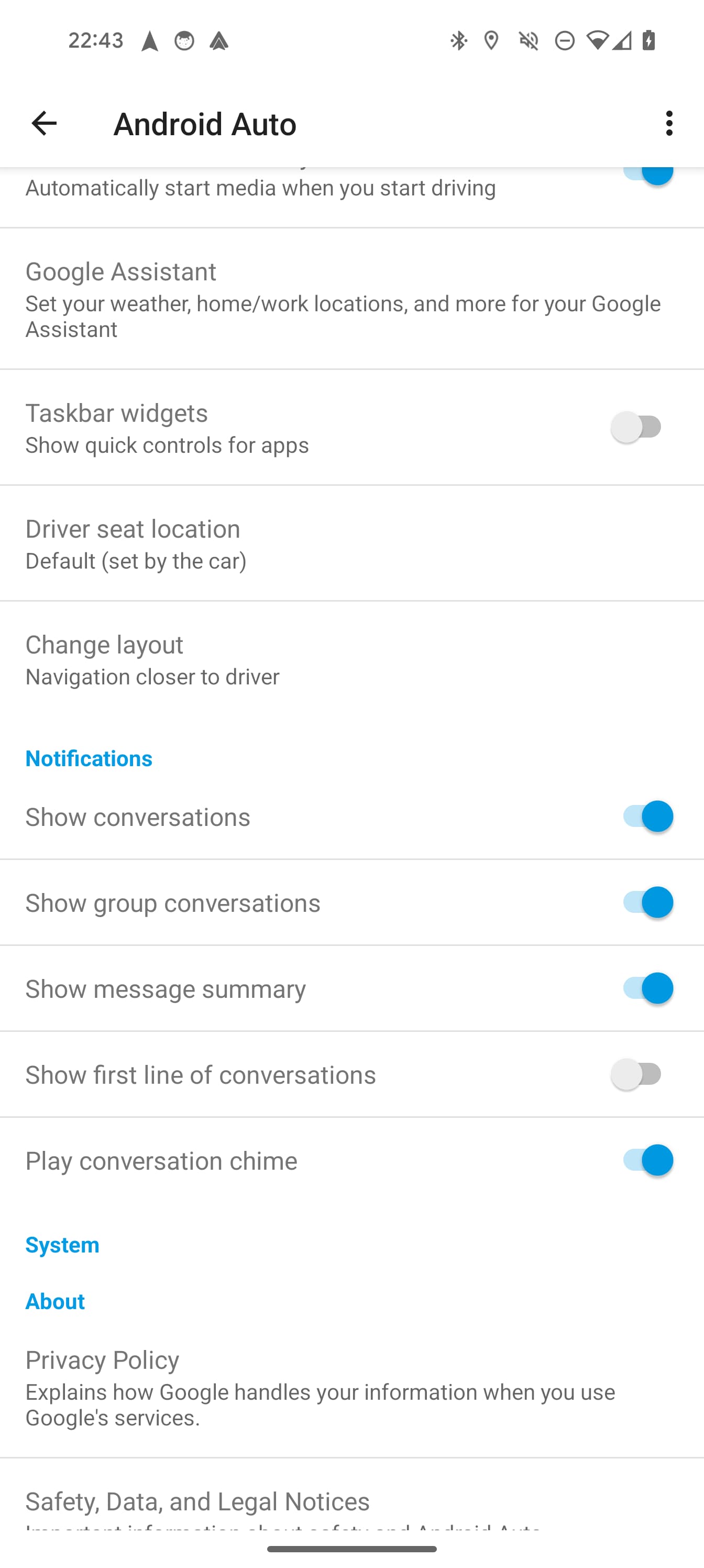Viewport: 704px width, 1568px height.
Task: Turn off Play conversation chime
Action: [x=646, y=1160]
